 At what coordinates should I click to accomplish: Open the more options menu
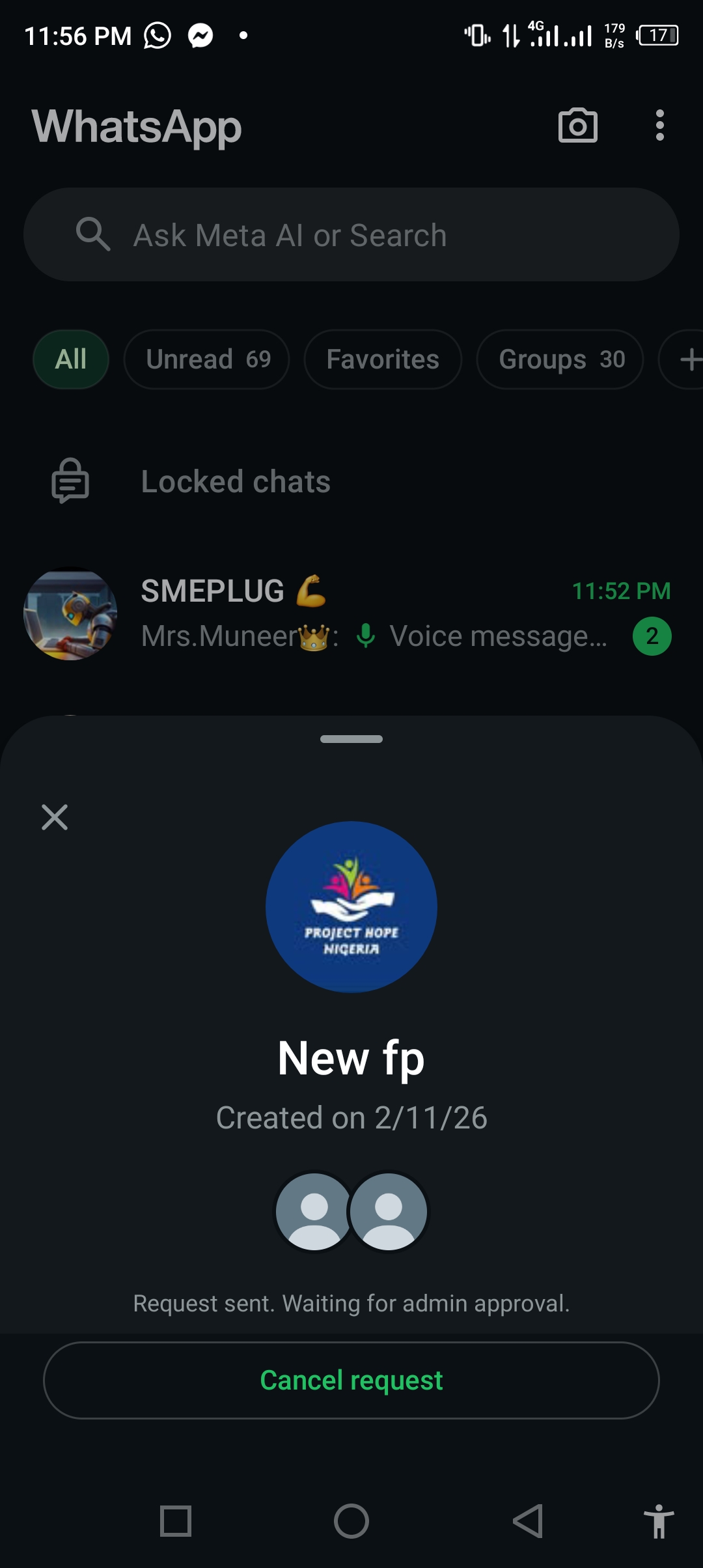click(x=659, y=126)
